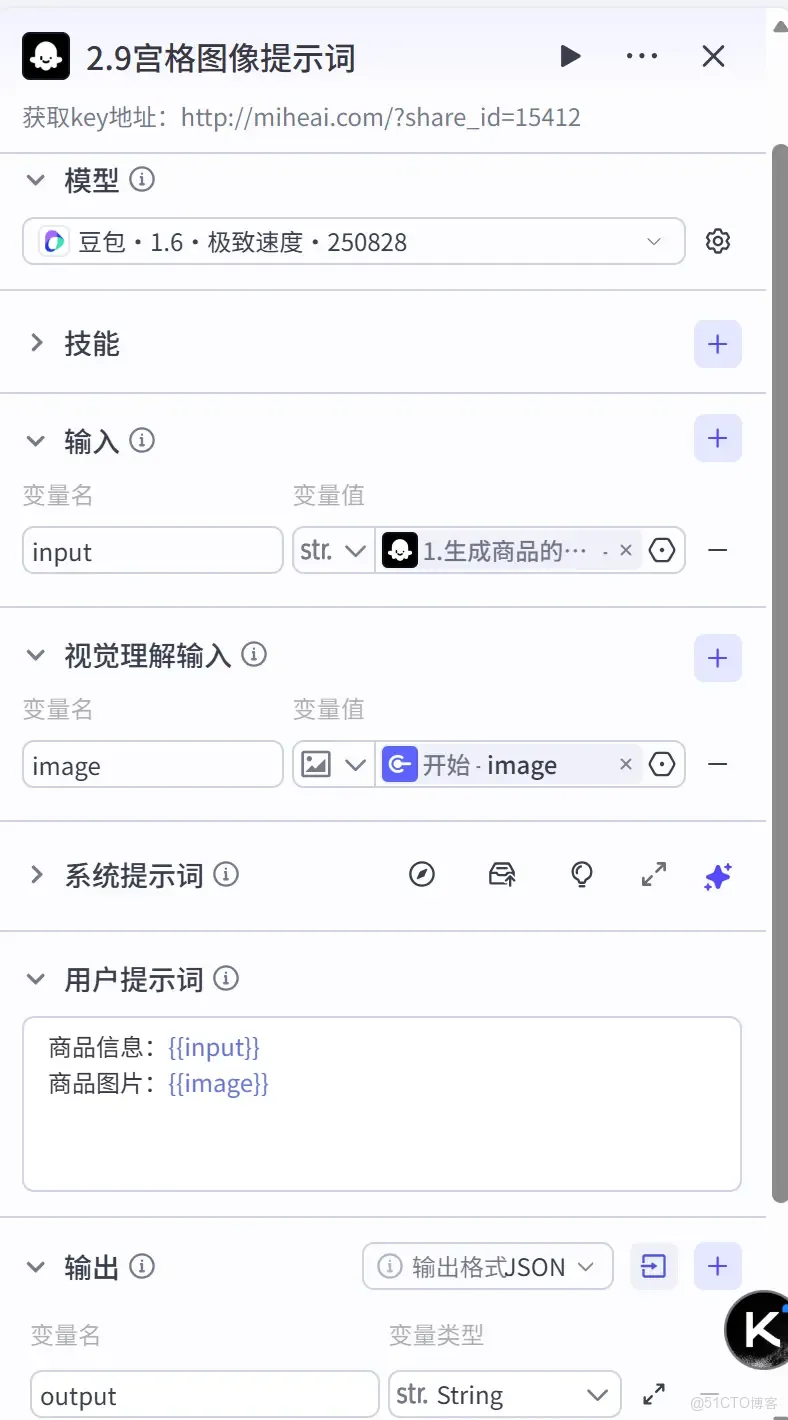Expand the 技能 section
The image size is (788, 1420).
point(37,342)
